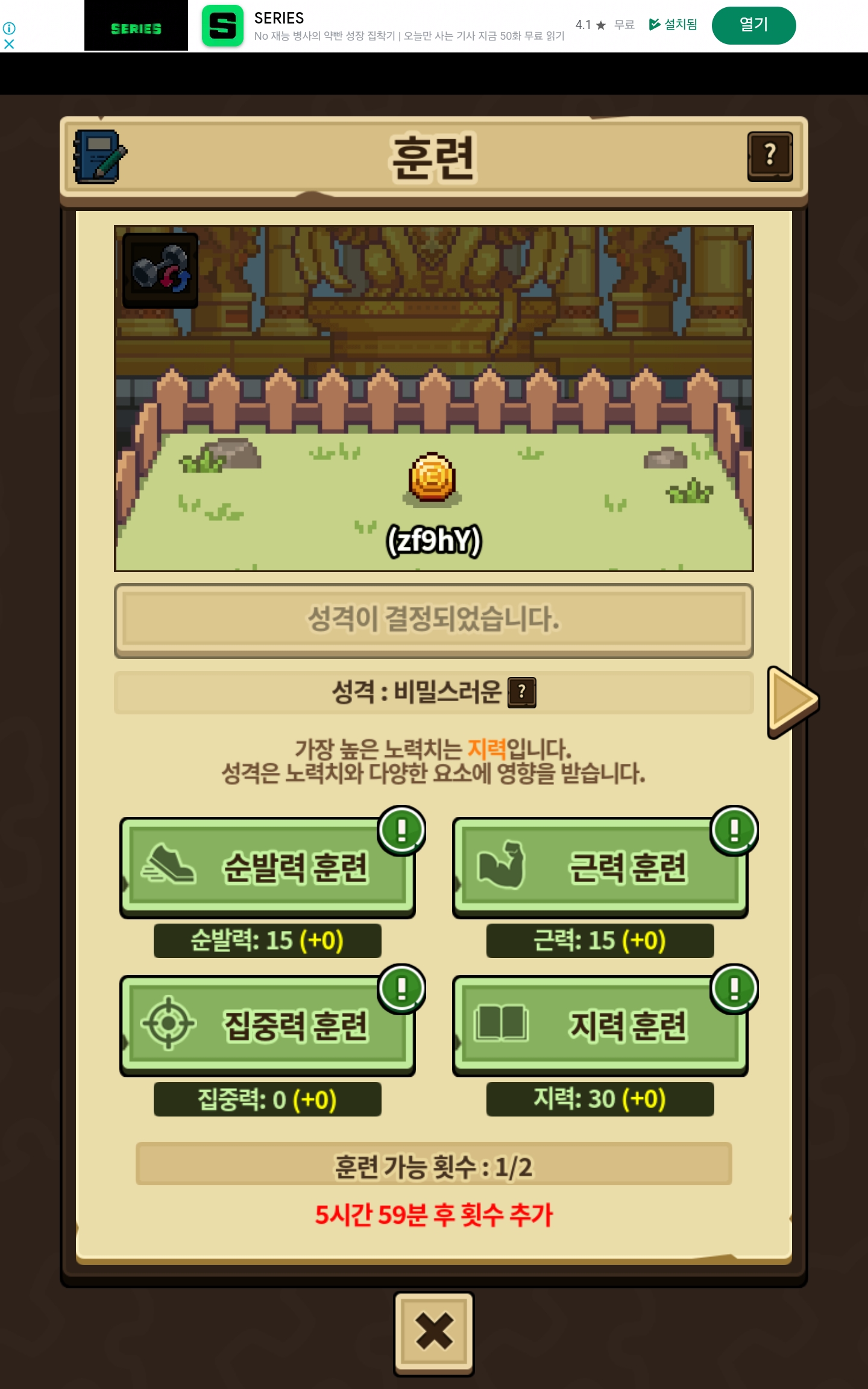
Task: Open ad info icon
Action: pyautogui.click(x=9, y=28)
